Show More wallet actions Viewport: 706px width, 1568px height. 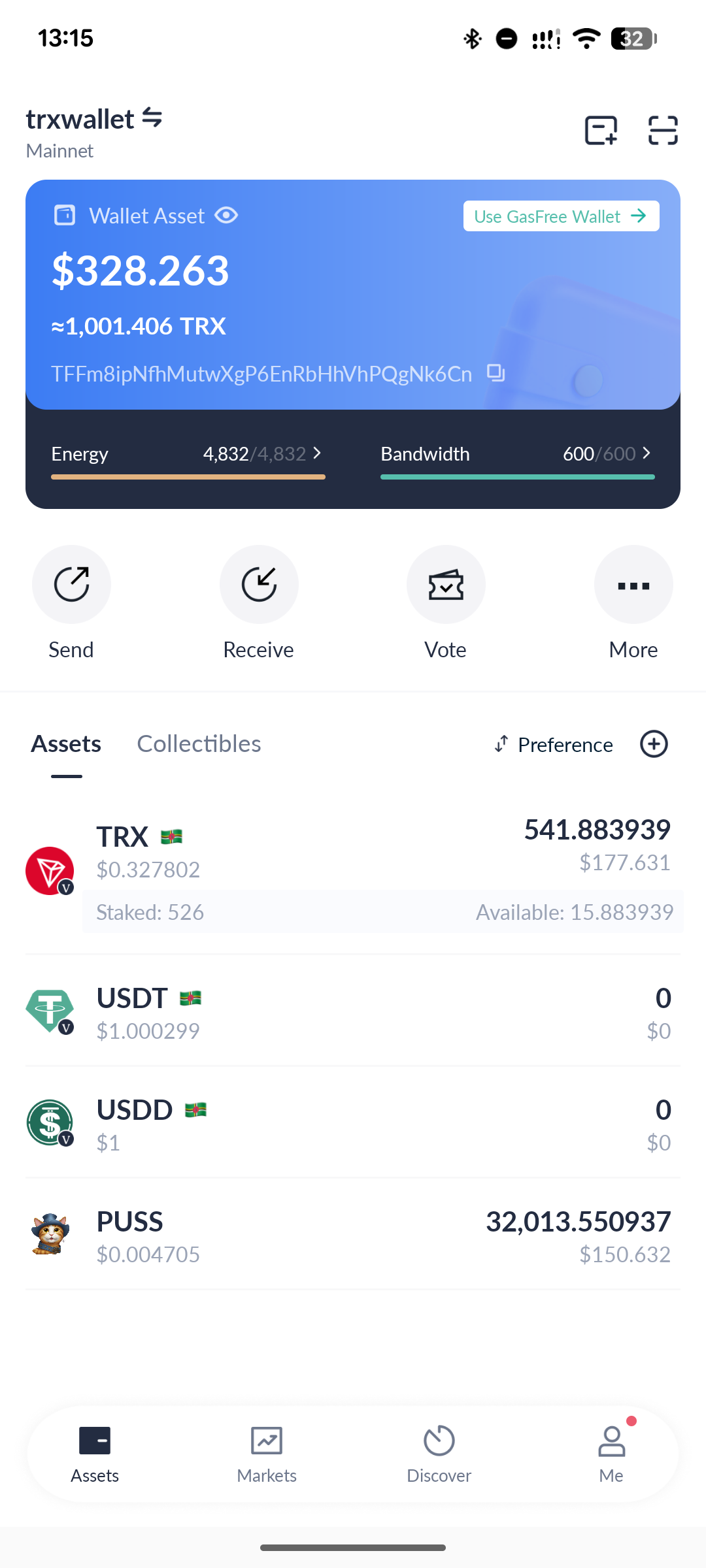click(633, 585)
